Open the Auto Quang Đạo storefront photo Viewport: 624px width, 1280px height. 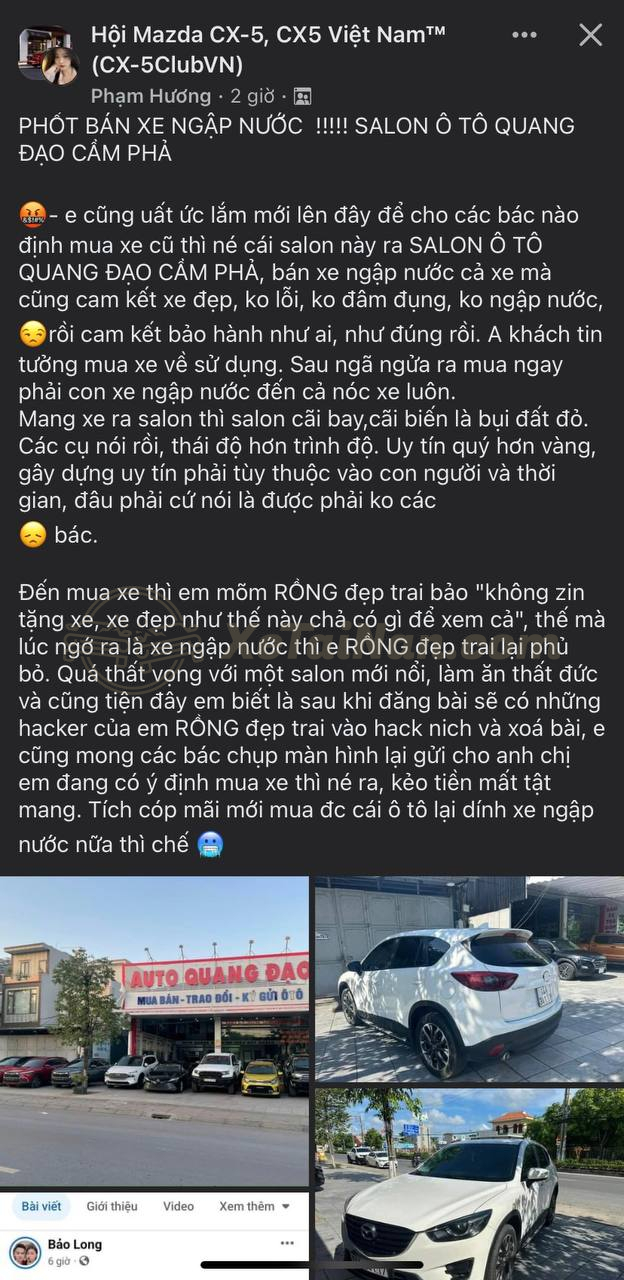(x=155, y=1030)
